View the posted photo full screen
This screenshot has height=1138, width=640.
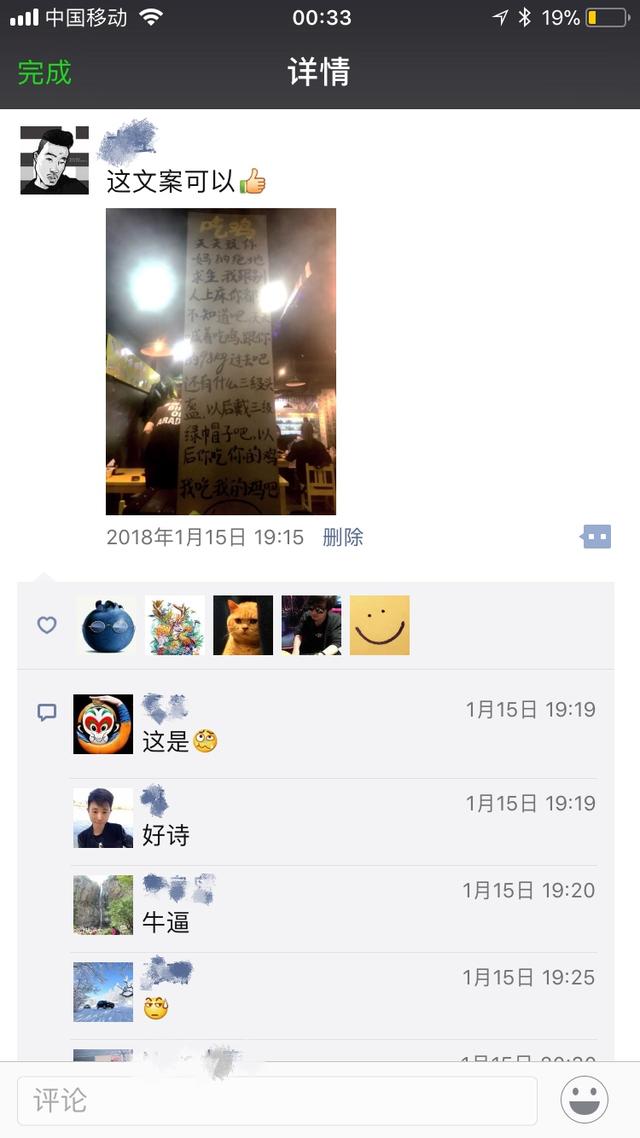click(x=221, y=361)
